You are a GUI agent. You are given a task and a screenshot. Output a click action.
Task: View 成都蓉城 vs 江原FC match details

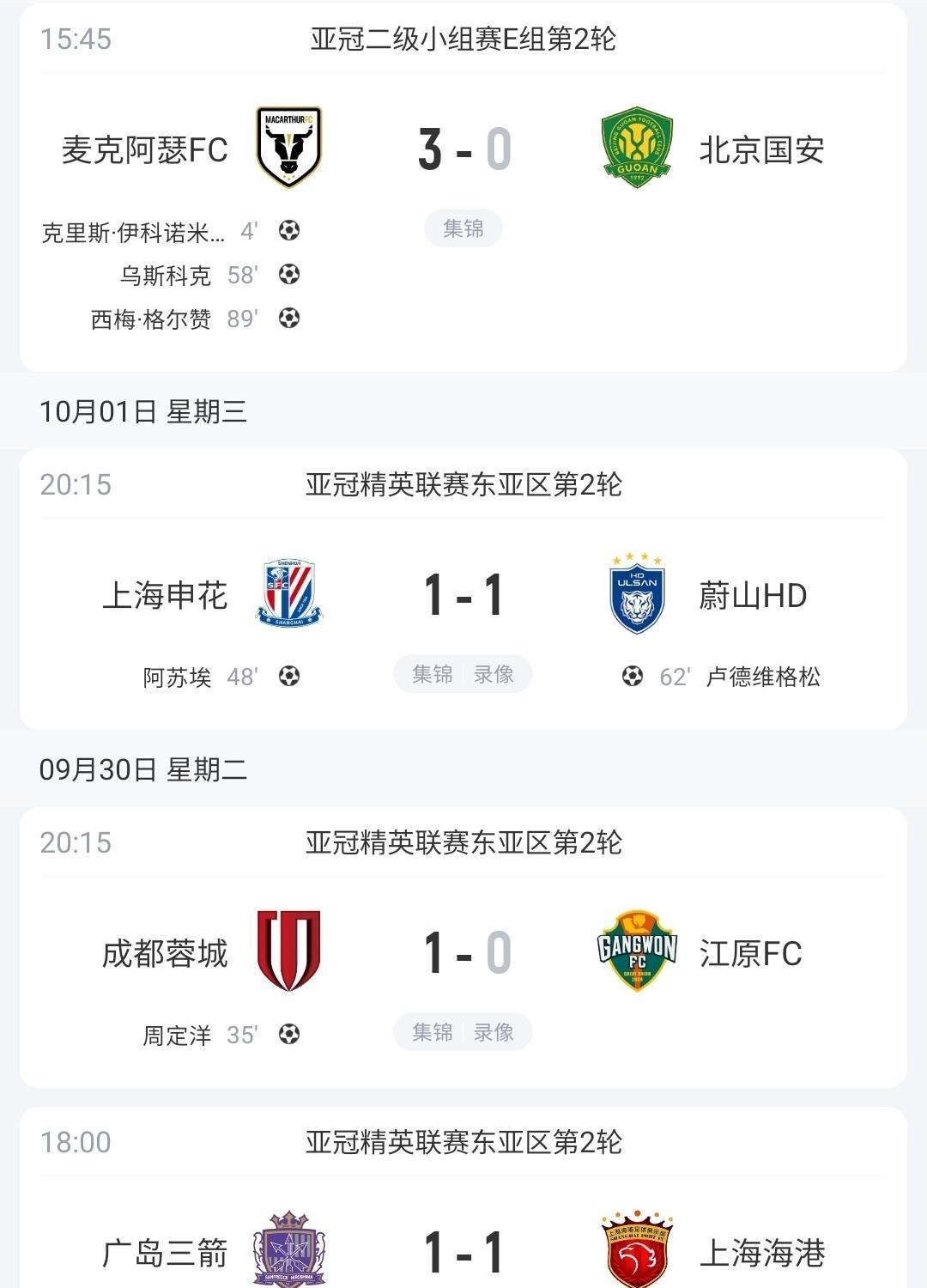pyautogui.click(x=463, y=953)
